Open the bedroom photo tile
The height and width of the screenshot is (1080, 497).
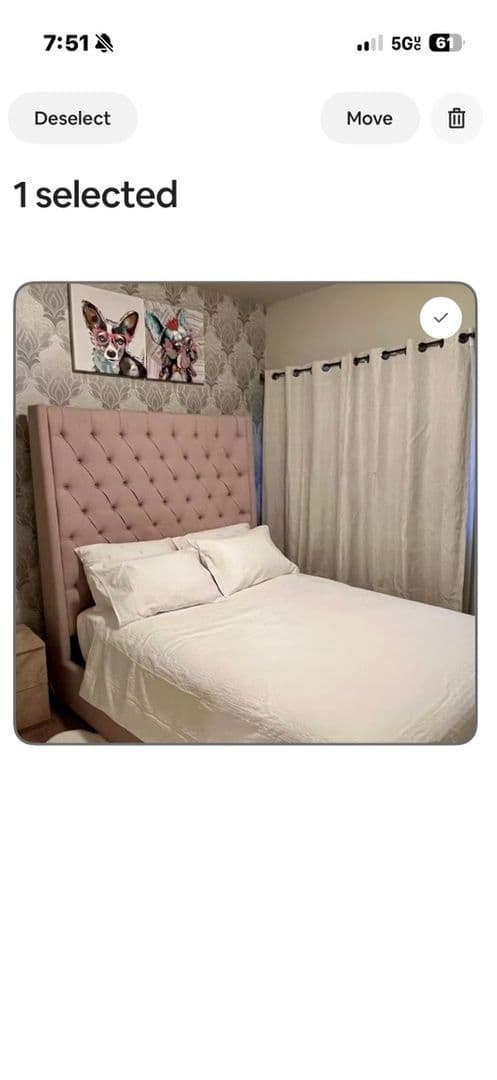tap(245, 513)
